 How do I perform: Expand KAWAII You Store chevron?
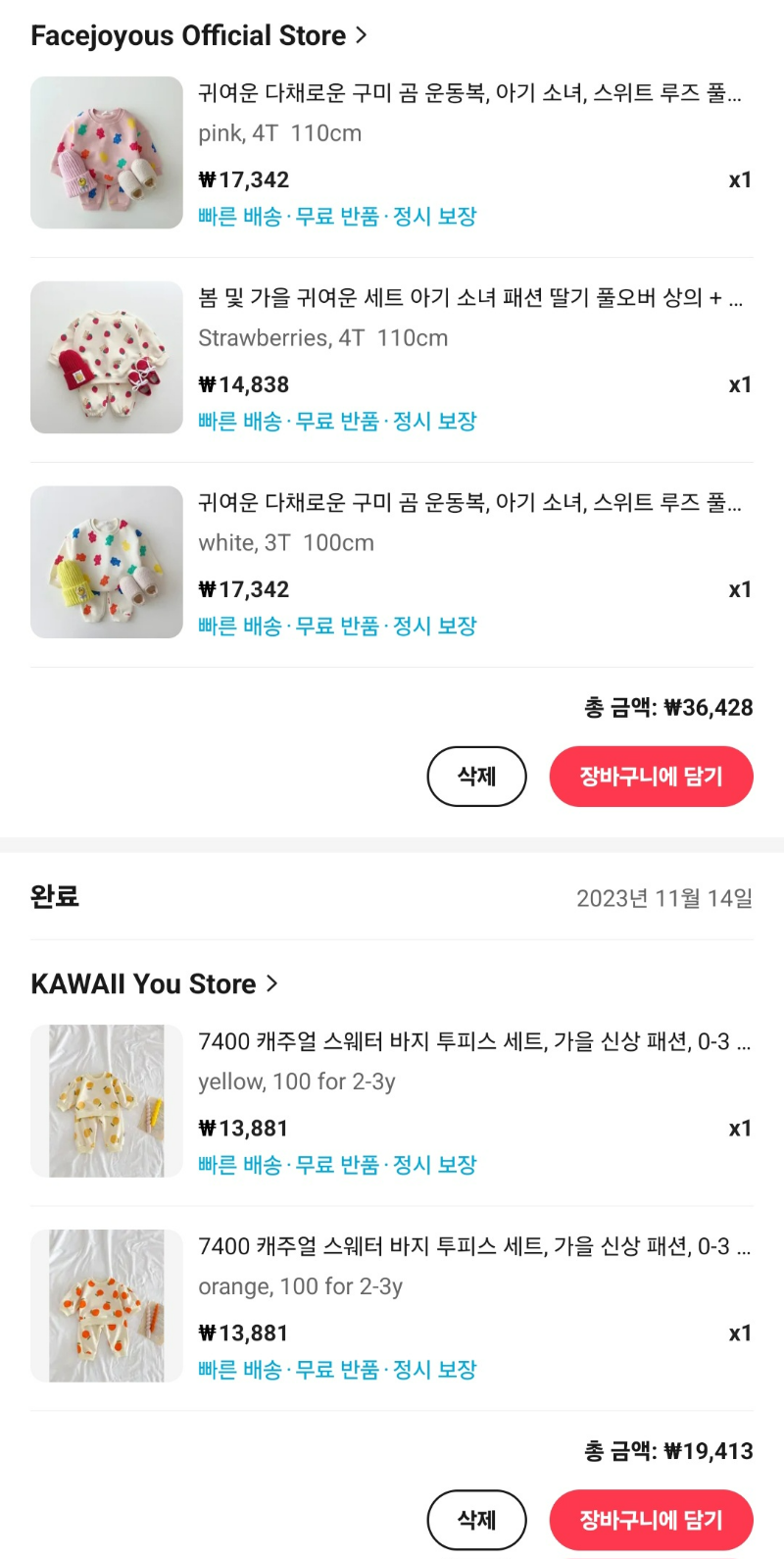point(272,983)
